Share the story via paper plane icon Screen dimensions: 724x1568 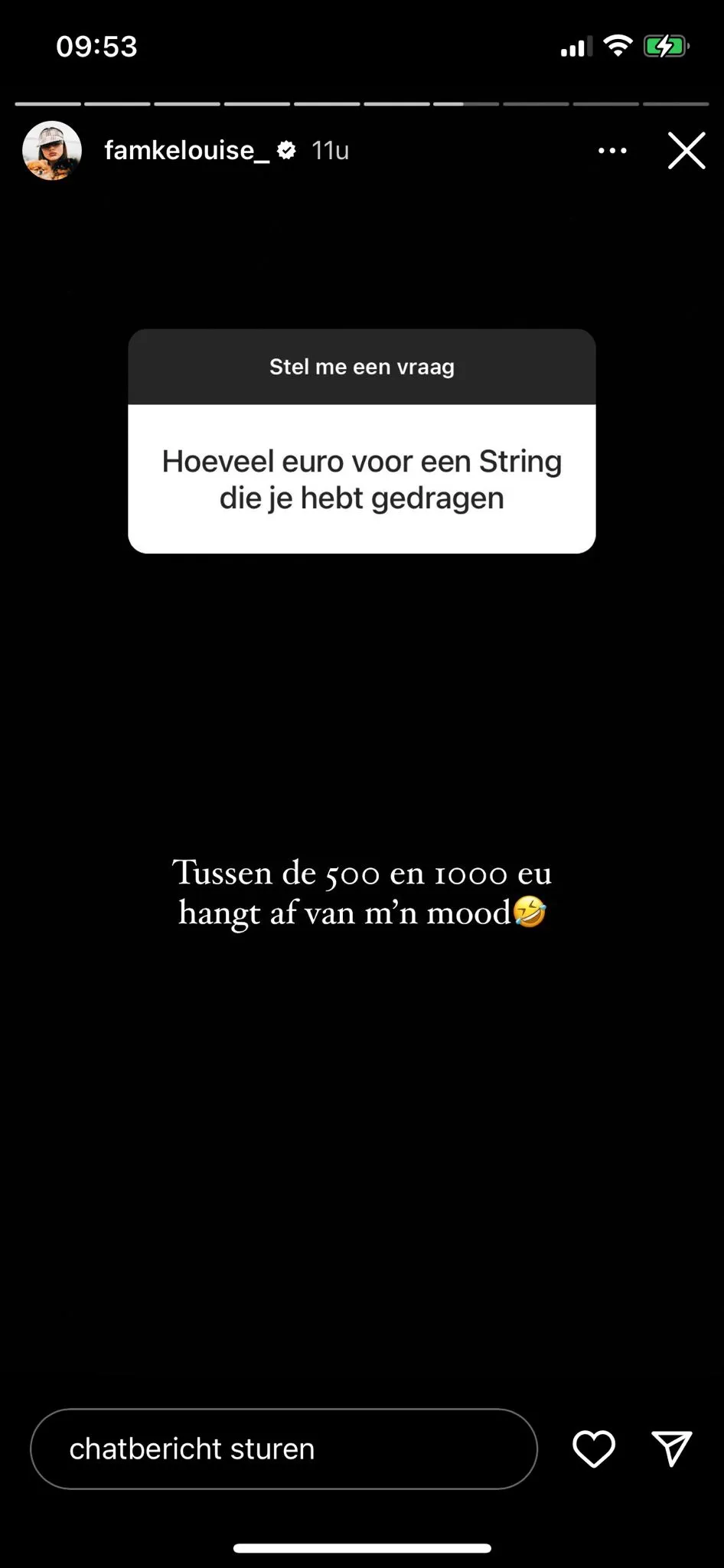(672, 1449)
